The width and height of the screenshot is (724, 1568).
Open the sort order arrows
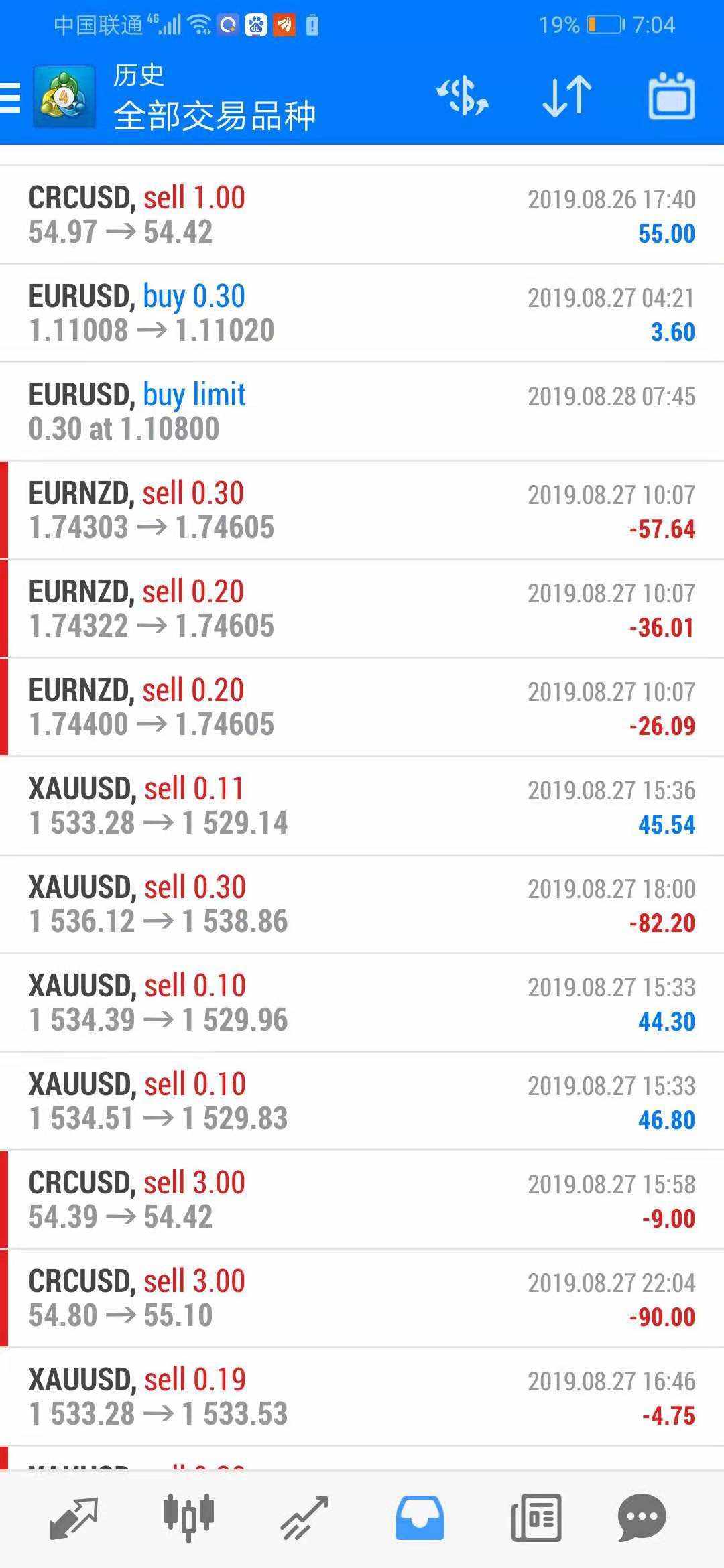pyautogui.click(x=567, y=97)
